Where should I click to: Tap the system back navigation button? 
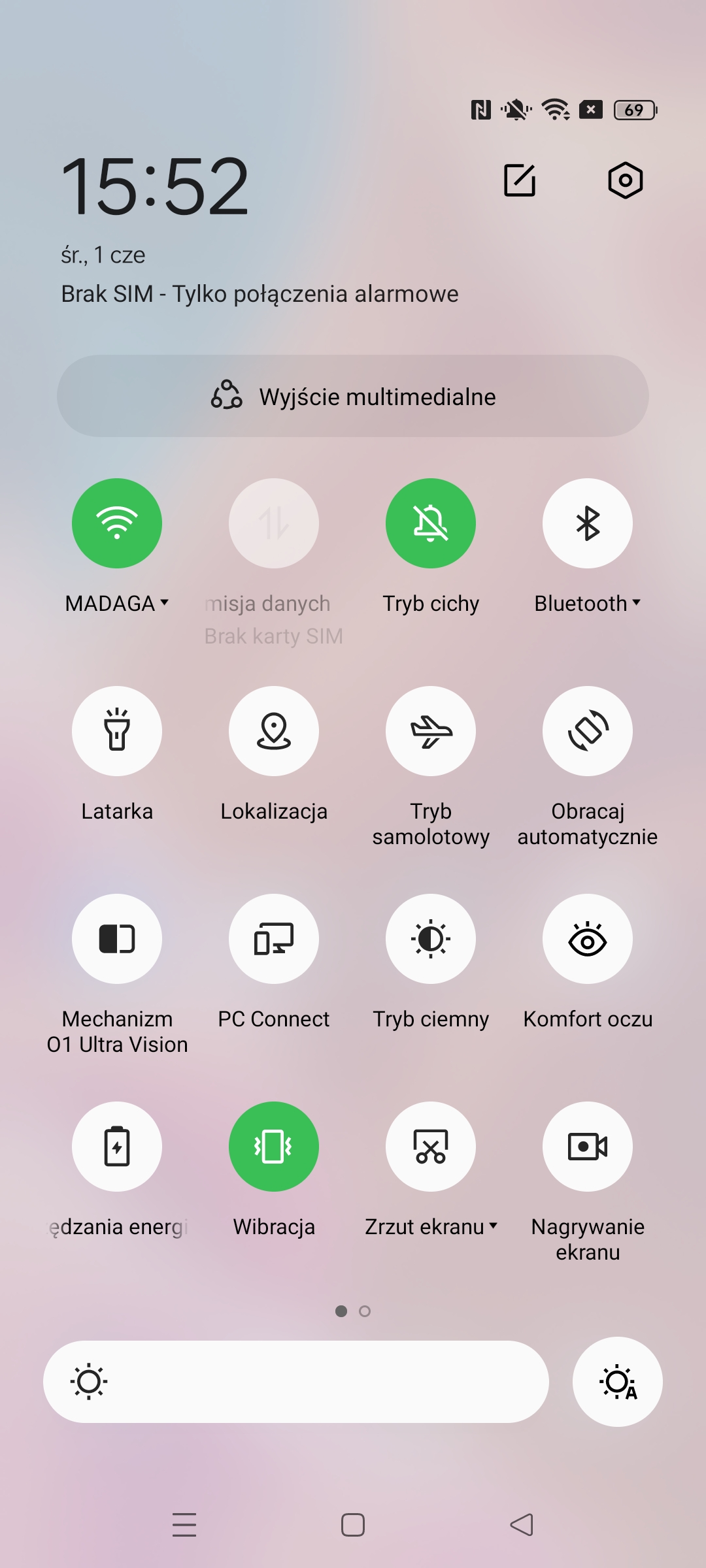click(522, 1525)
